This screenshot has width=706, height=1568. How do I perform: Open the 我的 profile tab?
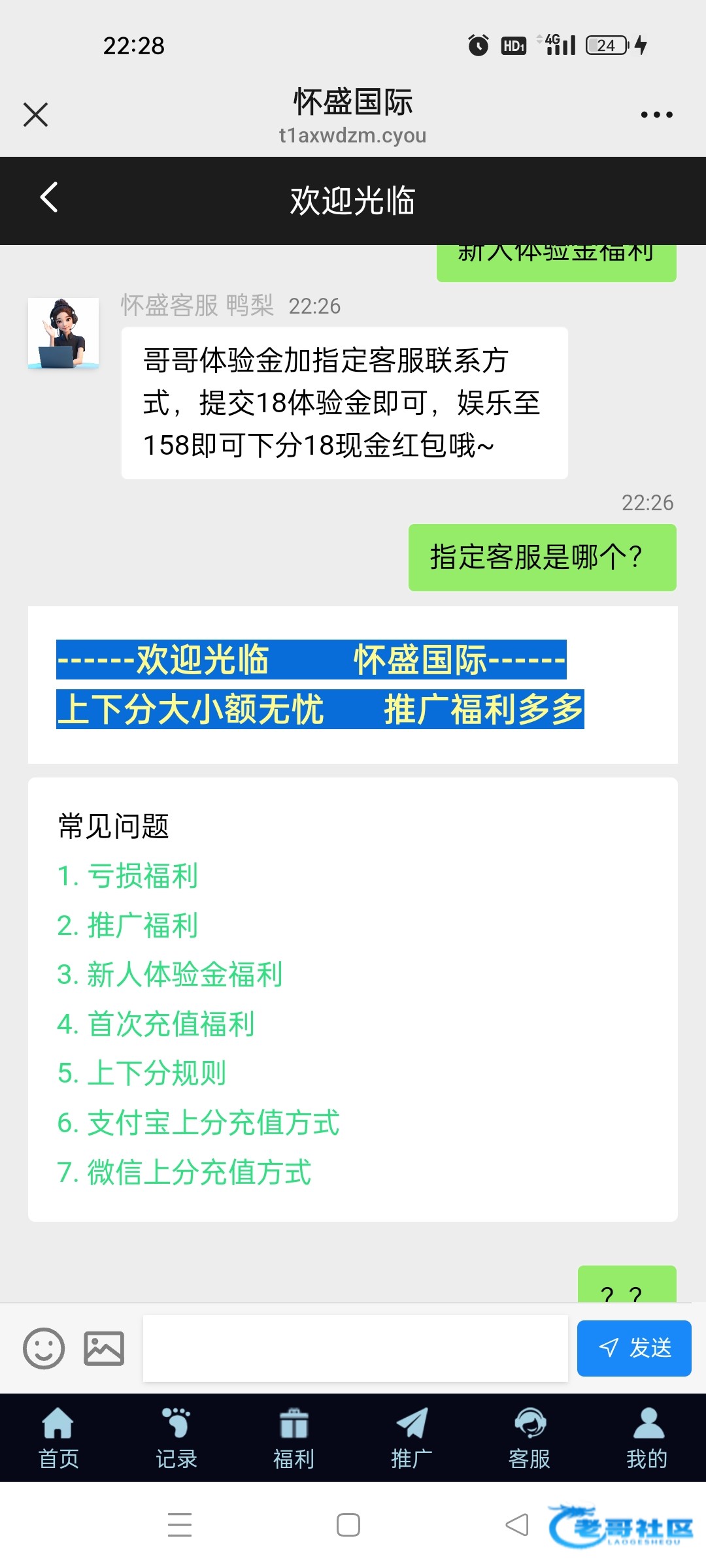(647, 1437)
